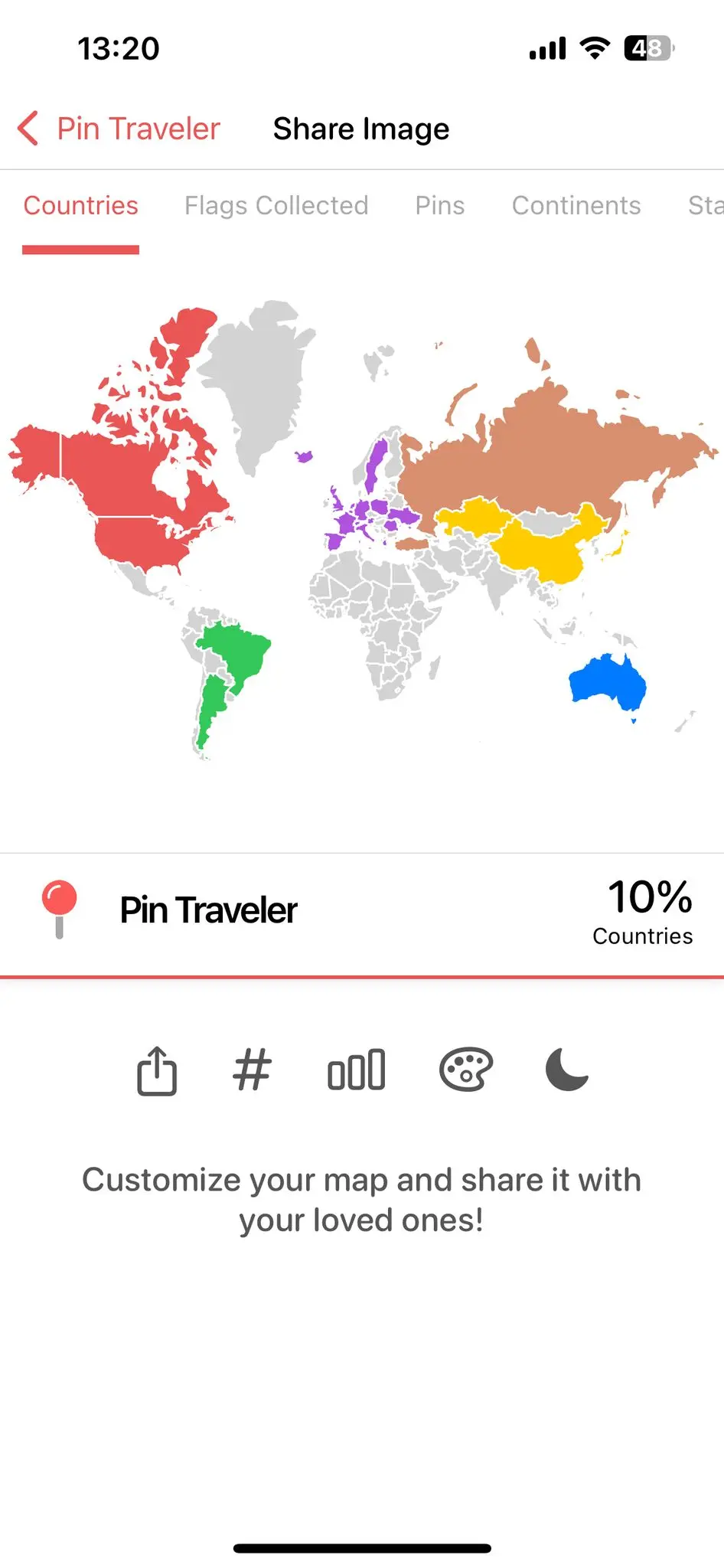Select the Countries tab
The width and height of the screenshot is (724, 1568).
[x=80, y=205]
